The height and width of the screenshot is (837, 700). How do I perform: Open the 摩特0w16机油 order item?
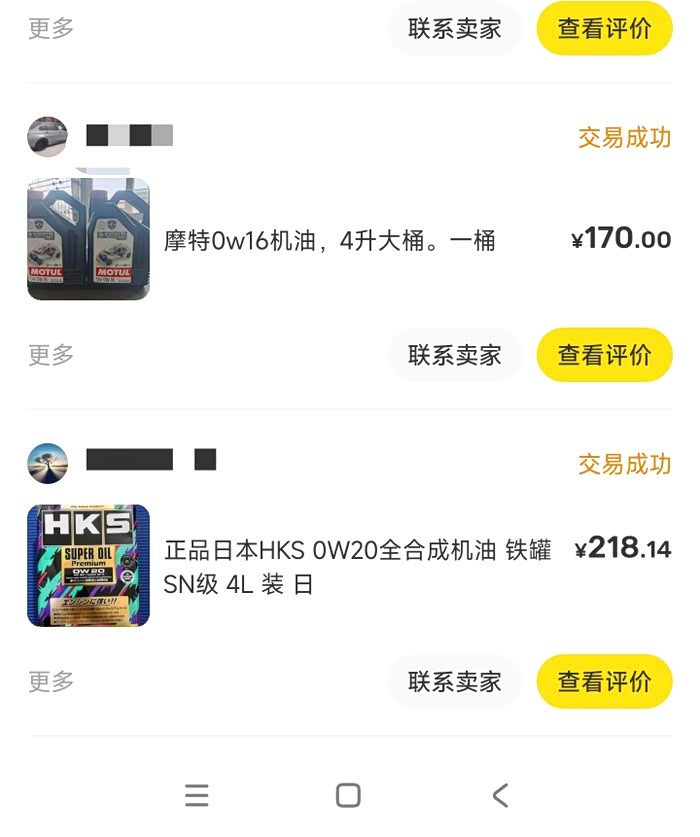click(x=330, y=241)
